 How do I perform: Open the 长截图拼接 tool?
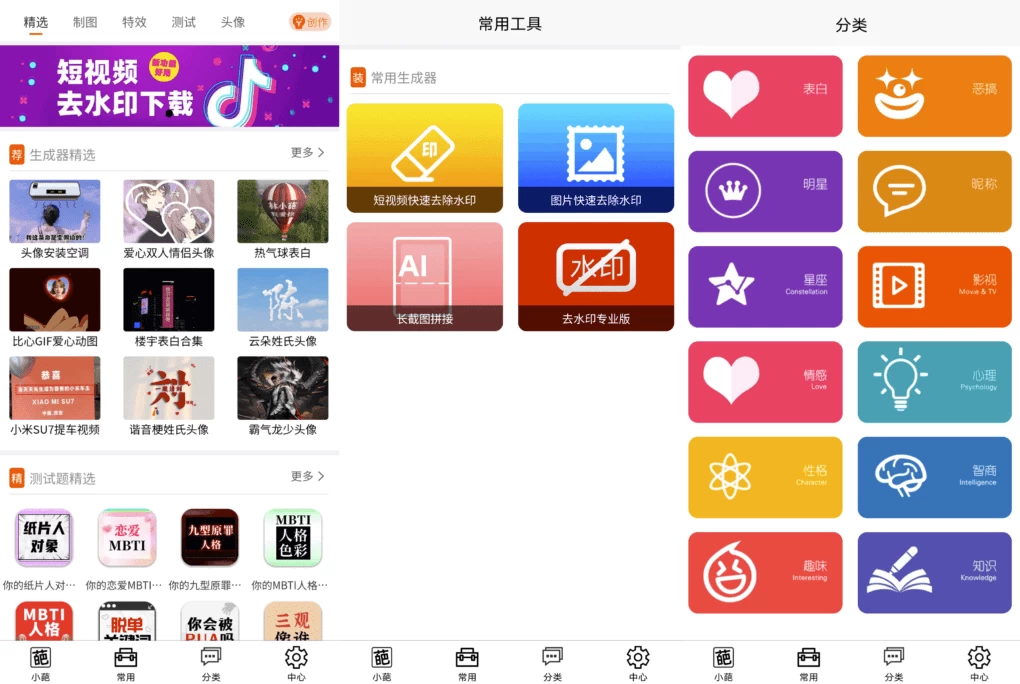[x=425, y=277]
